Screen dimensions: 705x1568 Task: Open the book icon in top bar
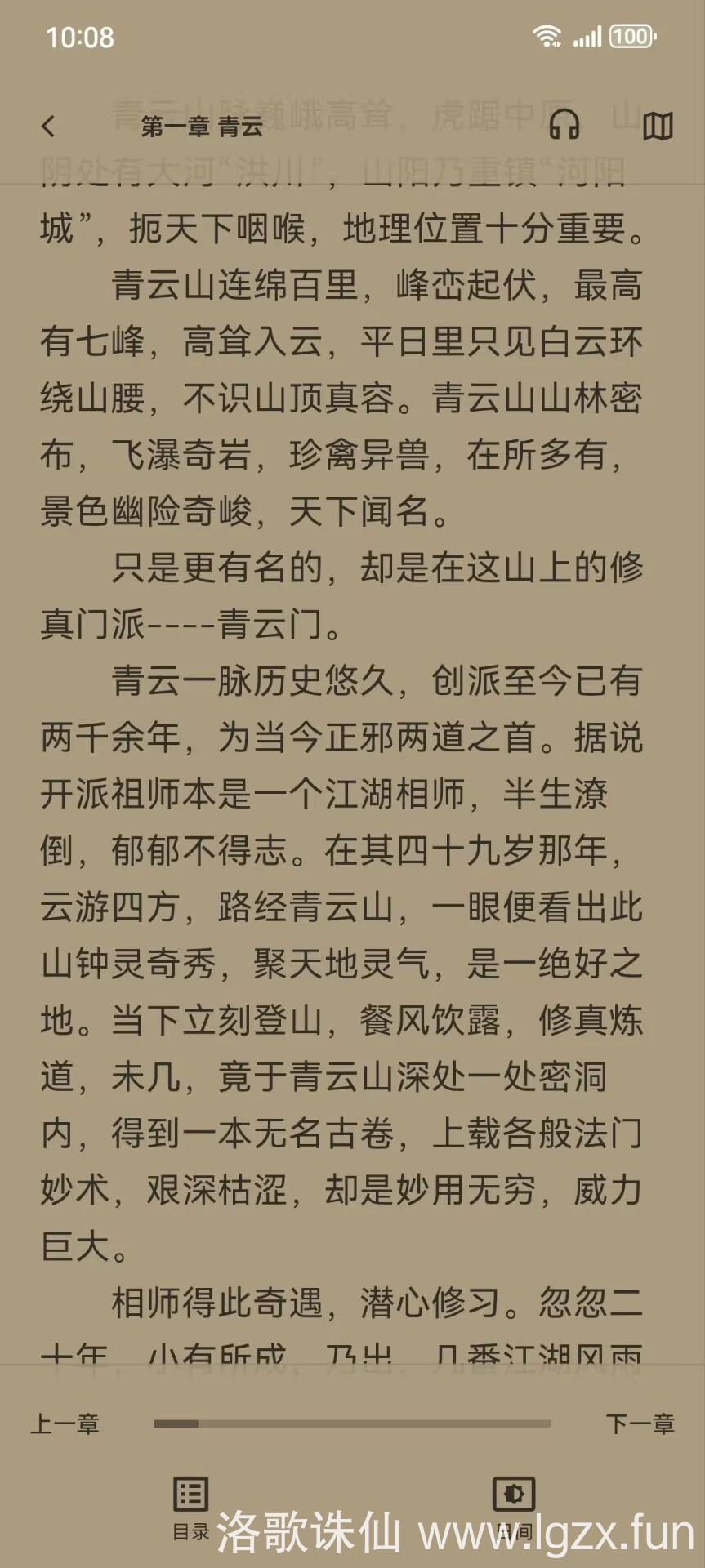(x=657, y=126)
